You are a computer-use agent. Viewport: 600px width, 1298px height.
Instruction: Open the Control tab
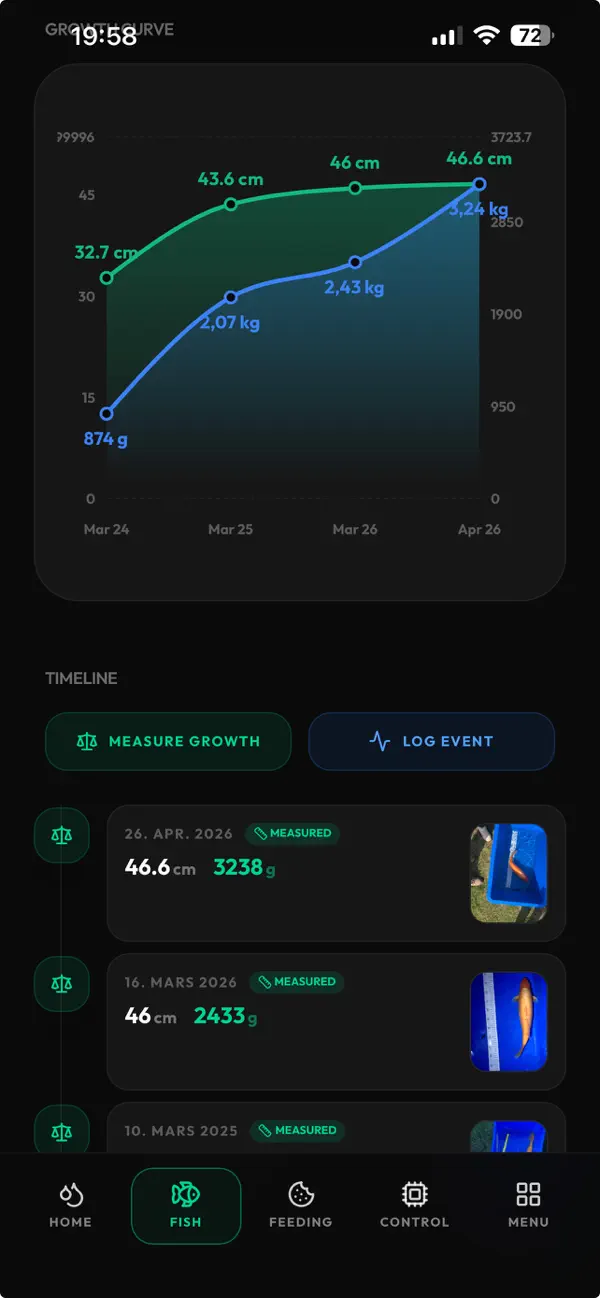(414, 1205)
